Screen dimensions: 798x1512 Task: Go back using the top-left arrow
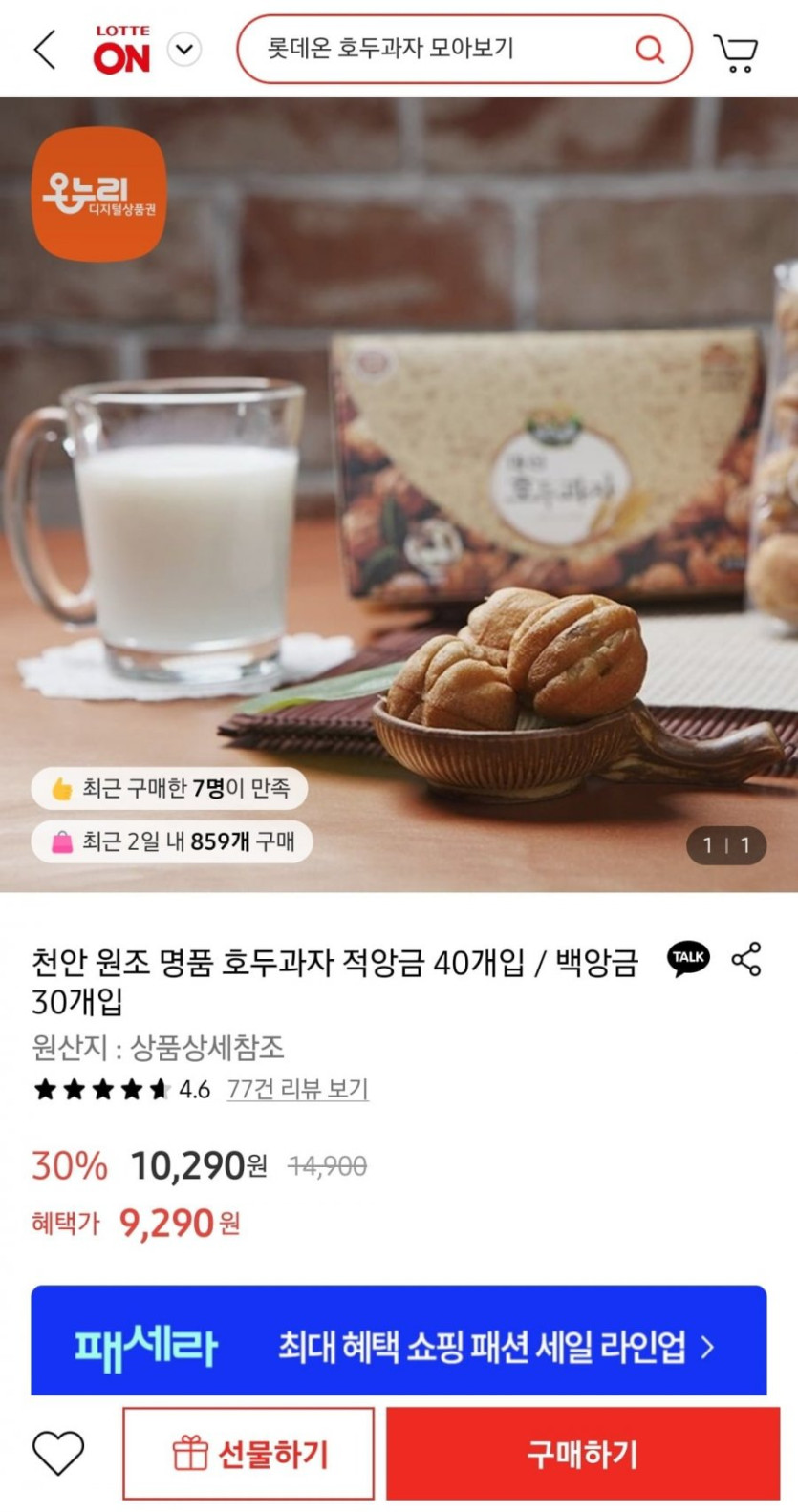pos(44,50)
